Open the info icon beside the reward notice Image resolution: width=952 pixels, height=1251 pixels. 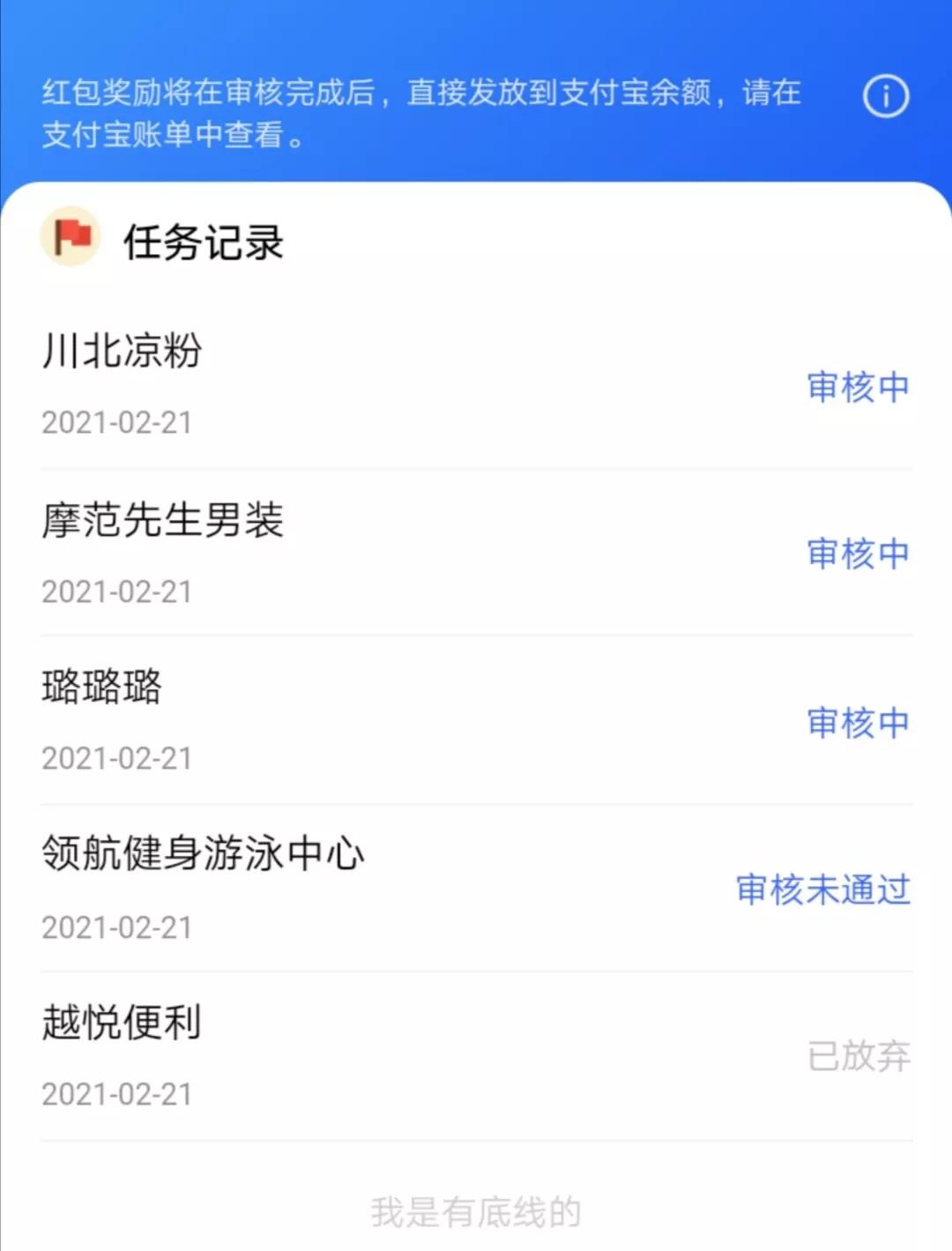click(885, 96)
